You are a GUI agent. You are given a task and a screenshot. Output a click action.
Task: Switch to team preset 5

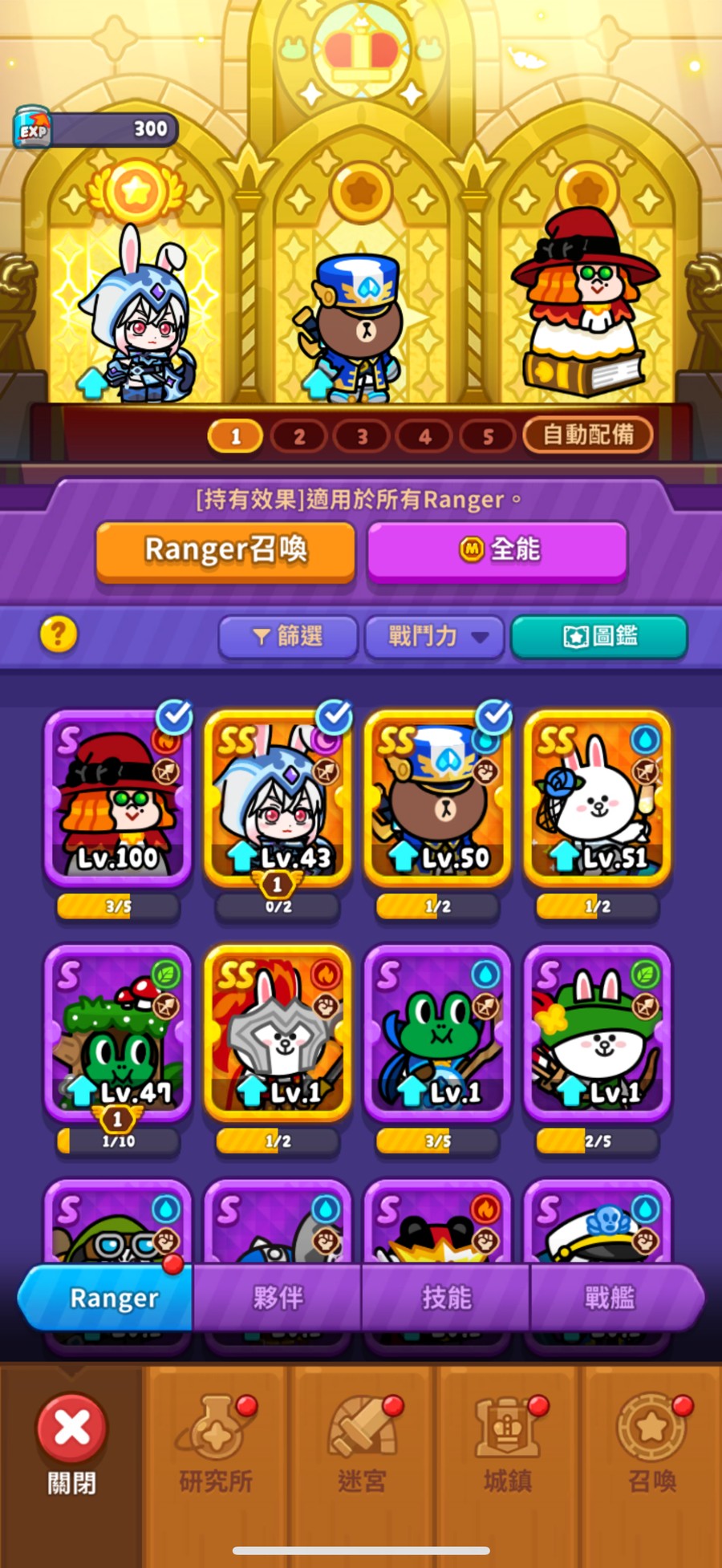pos(488,436)
